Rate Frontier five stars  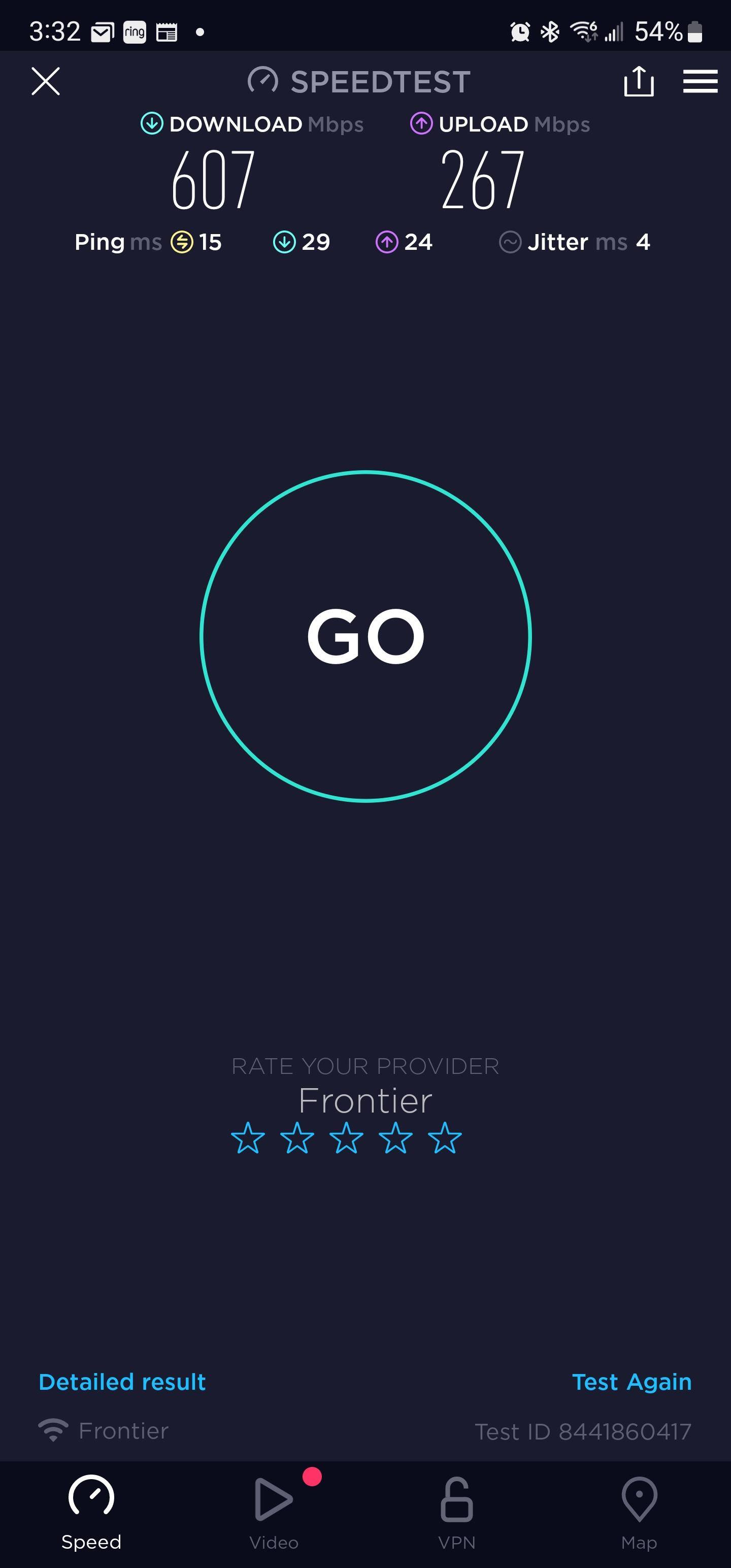[445, 1137]
